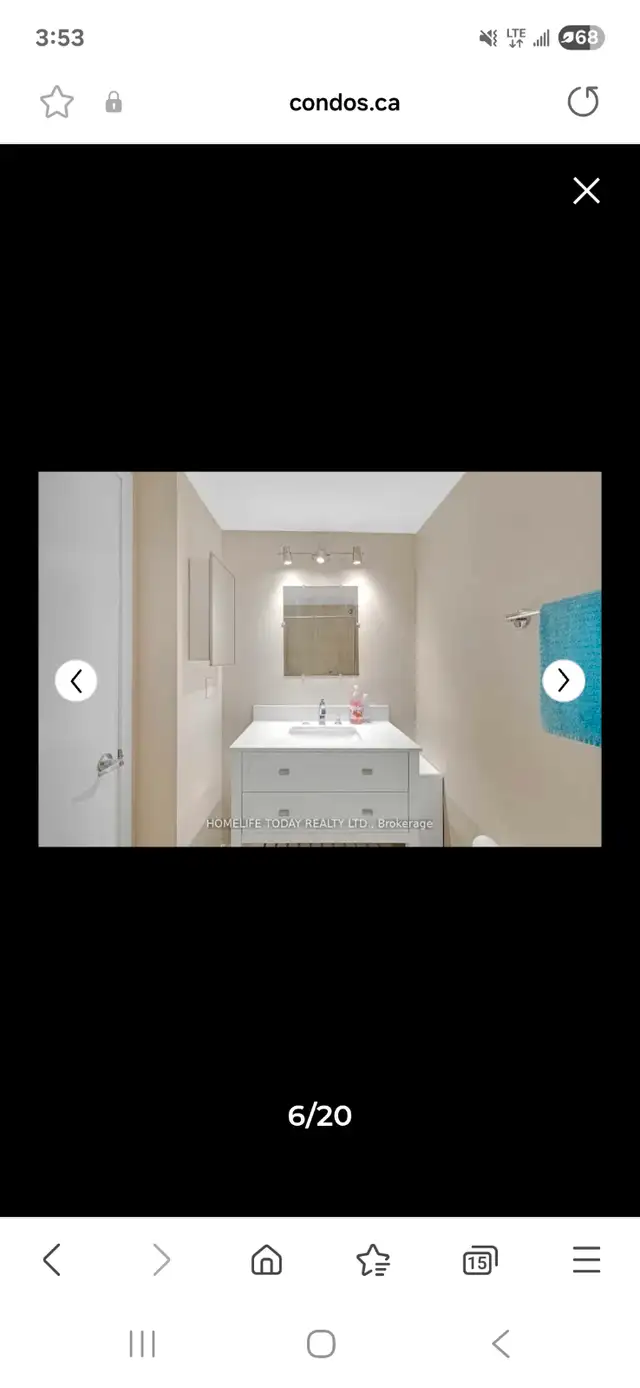Go to the previous listing photo
This screenshot has width=640, height=1388.
[76, 681]
